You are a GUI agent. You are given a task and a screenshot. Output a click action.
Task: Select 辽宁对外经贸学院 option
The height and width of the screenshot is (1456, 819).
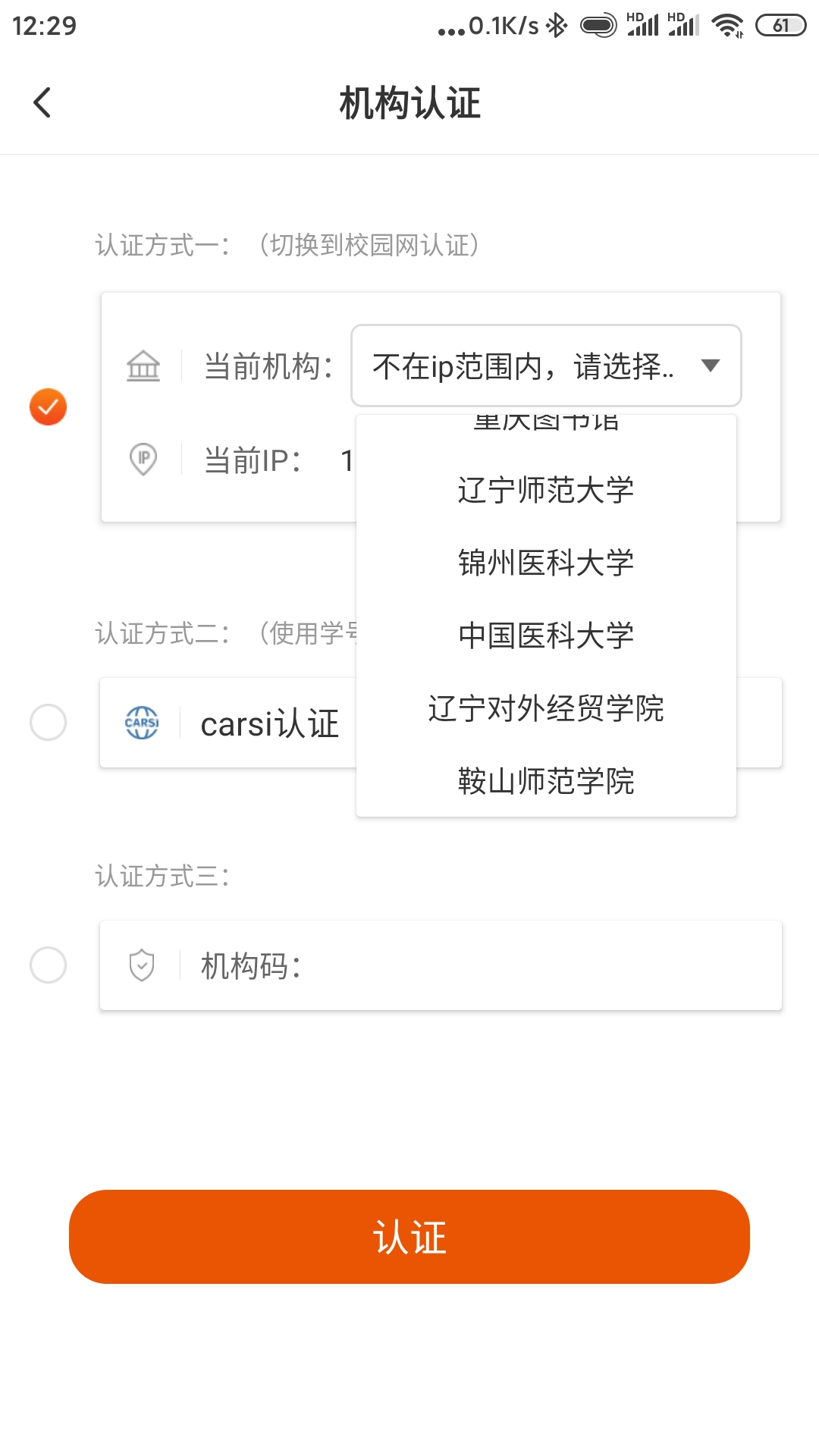546,708
